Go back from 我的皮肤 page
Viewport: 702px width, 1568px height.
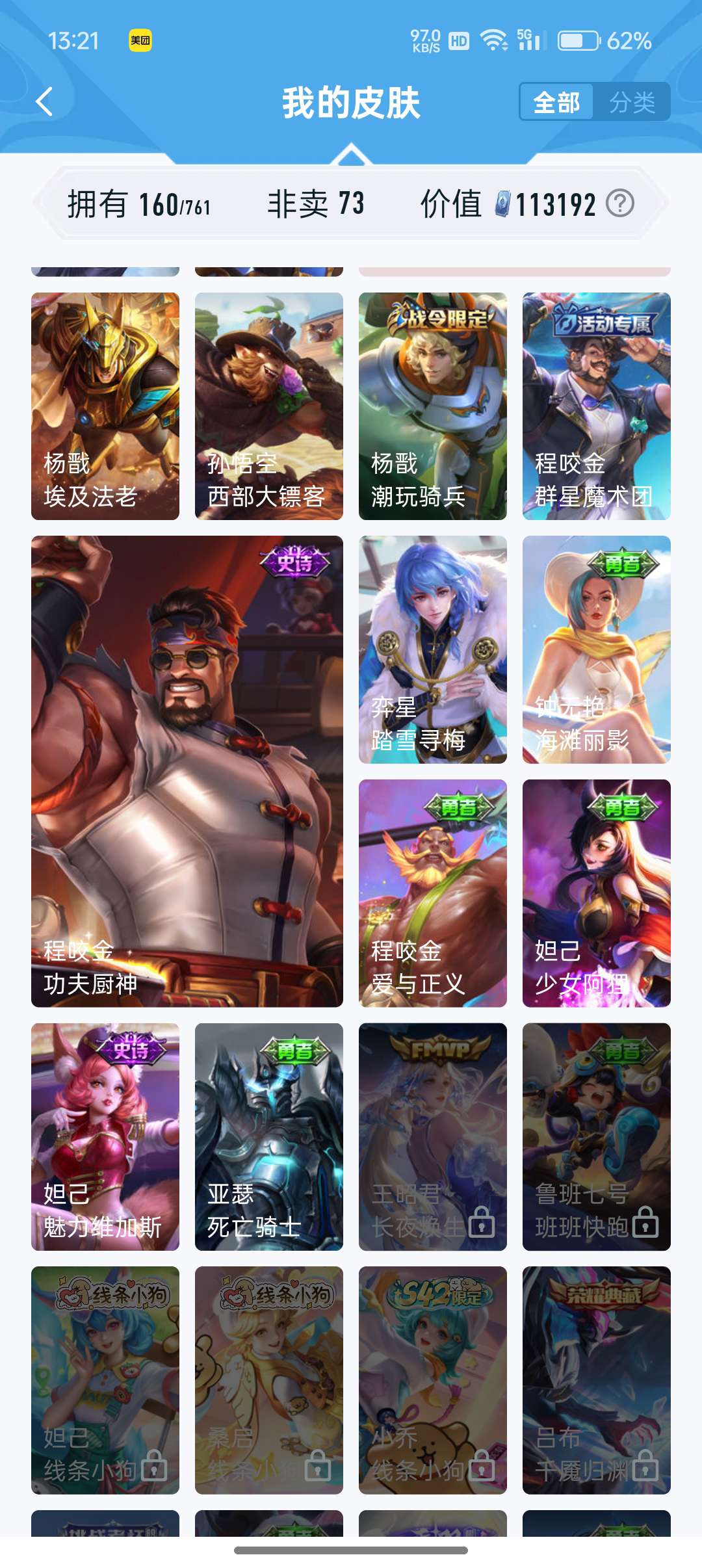[x=44, y=102]
